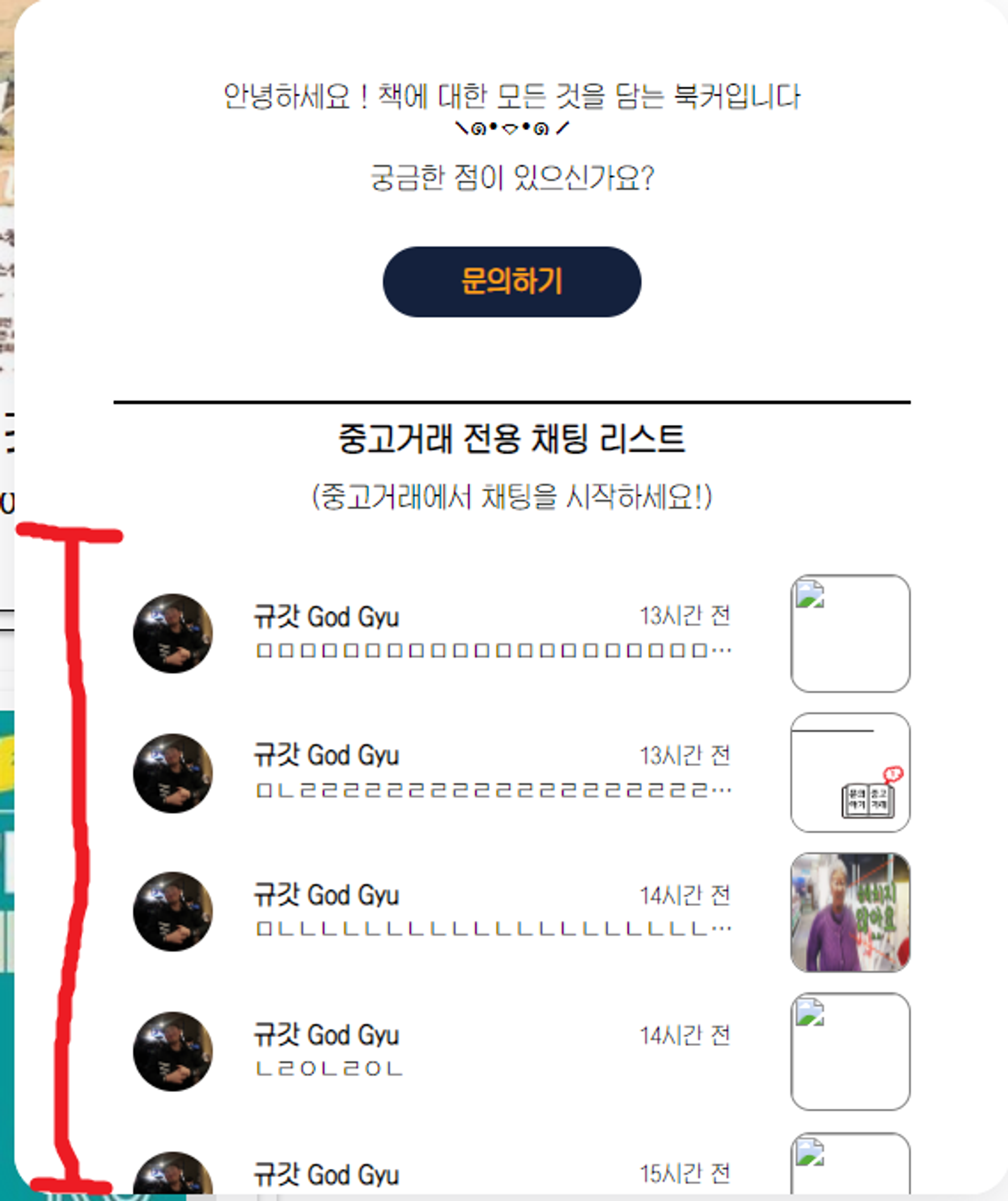
Task: Tap the 문의하기 inquiry button
Action: [512, 281]
